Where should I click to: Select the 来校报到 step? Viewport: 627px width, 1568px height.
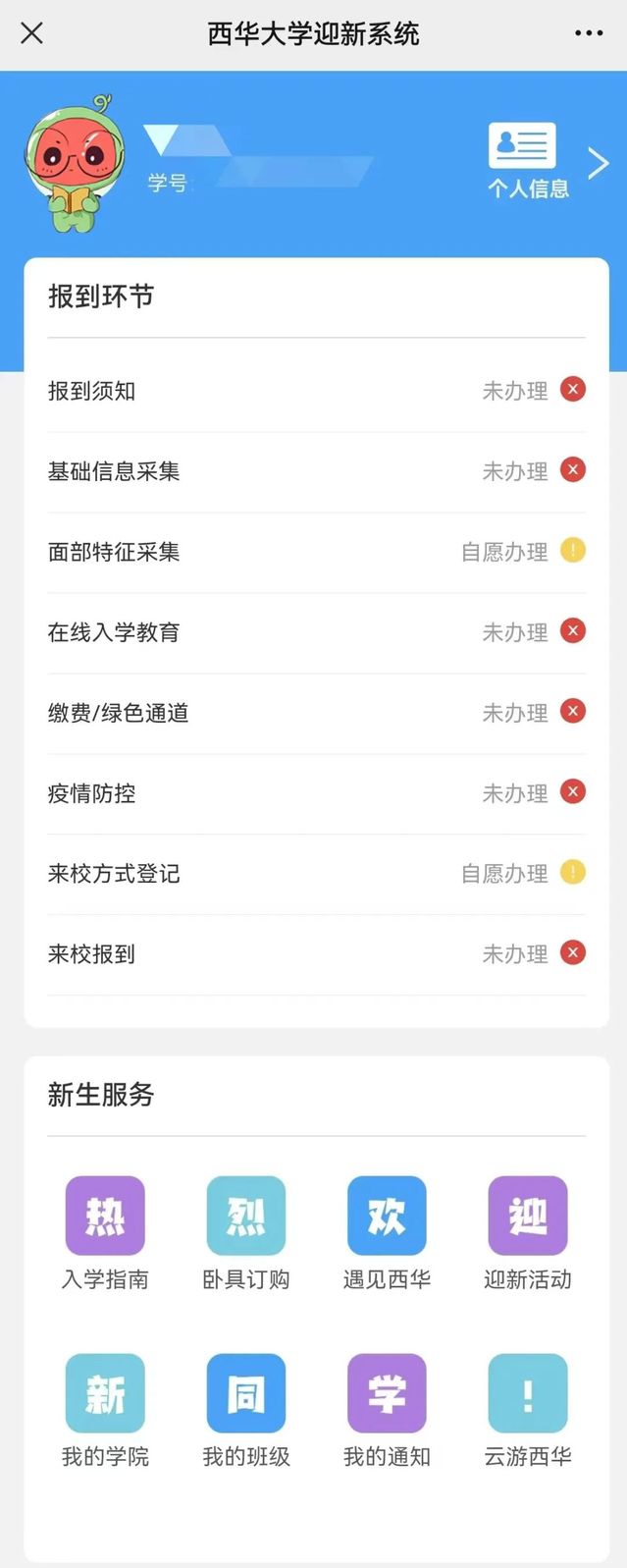pos(316,954)
